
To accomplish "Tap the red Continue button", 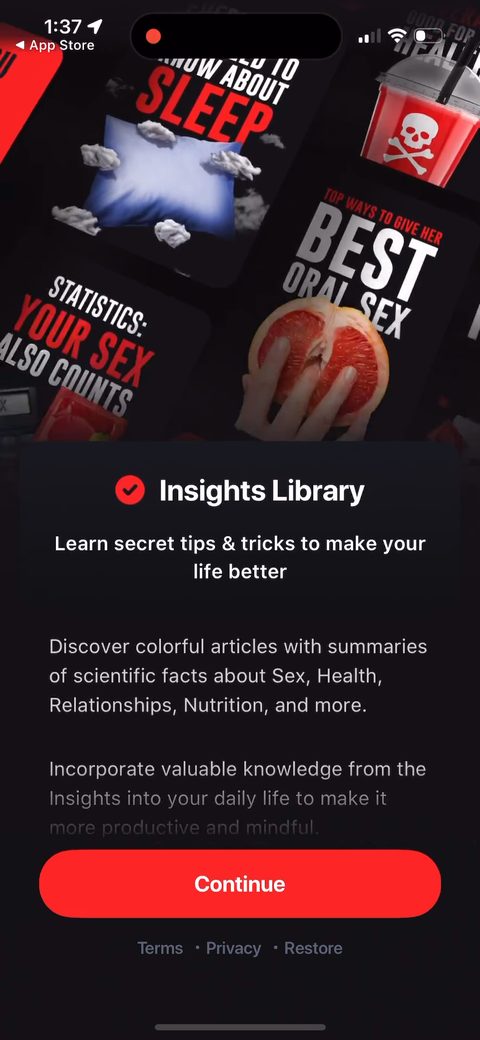I will coord(240,883).
